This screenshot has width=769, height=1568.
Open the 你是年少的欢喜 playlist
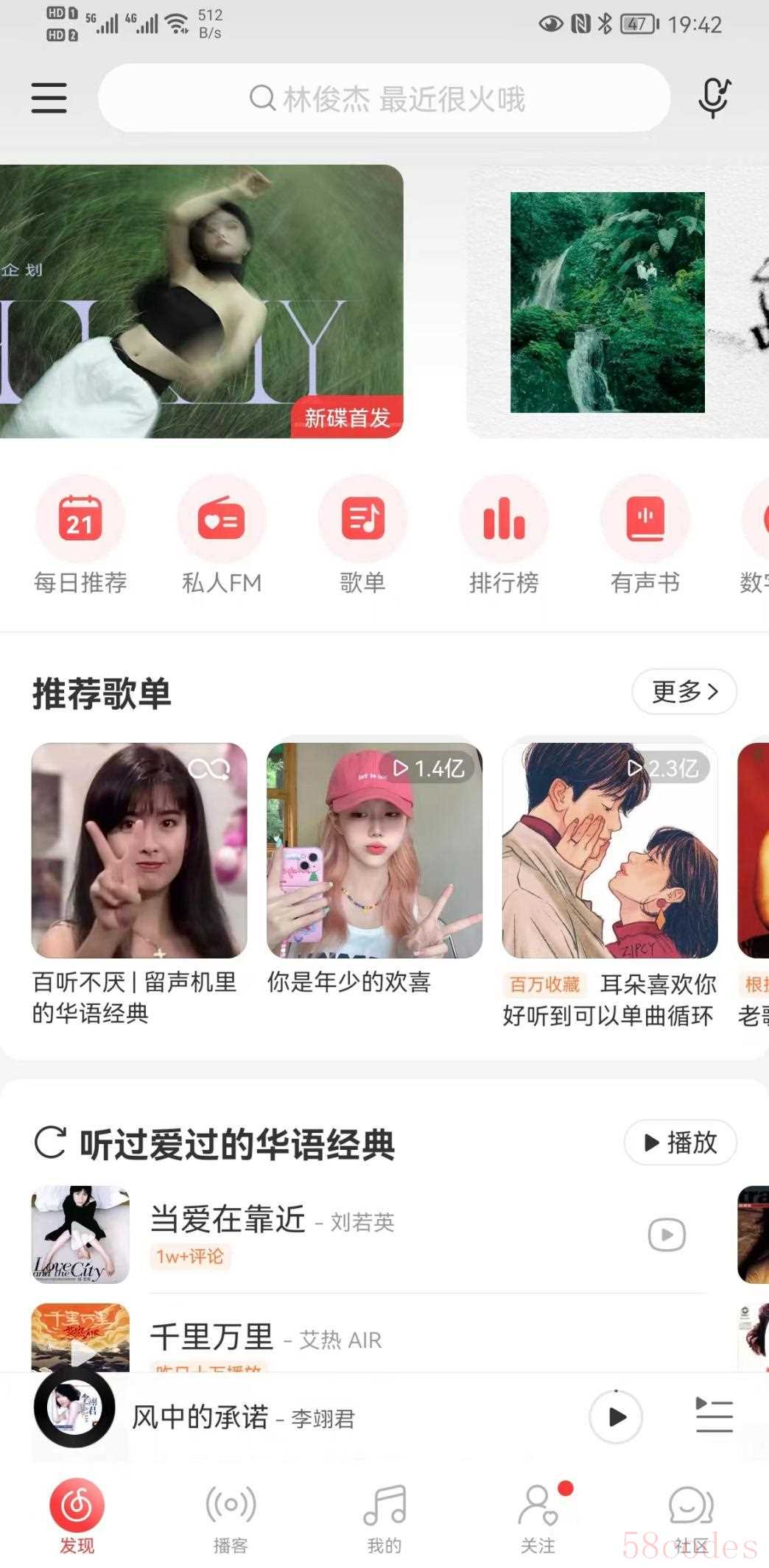[374, 851]
